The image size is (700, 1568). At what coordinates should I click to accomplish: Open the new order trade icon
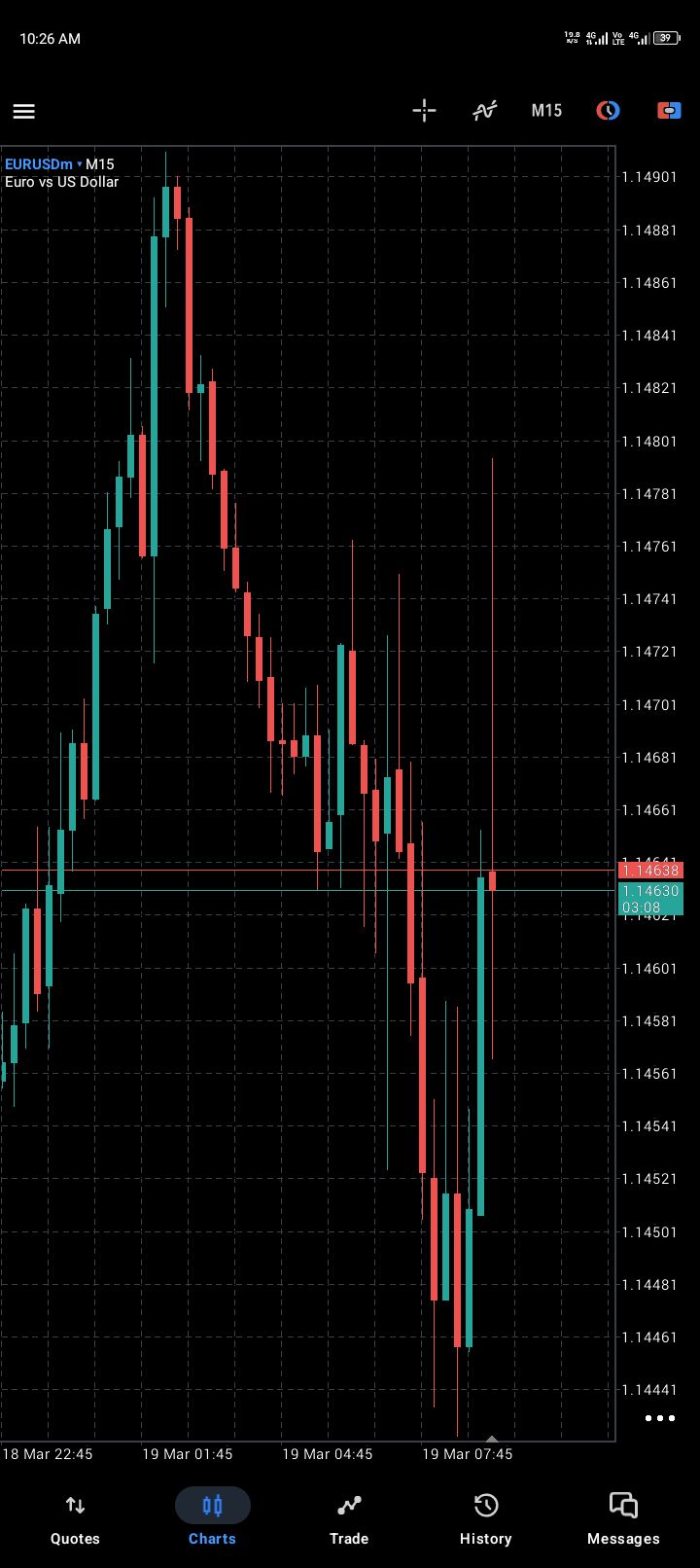tap(669, 111)
